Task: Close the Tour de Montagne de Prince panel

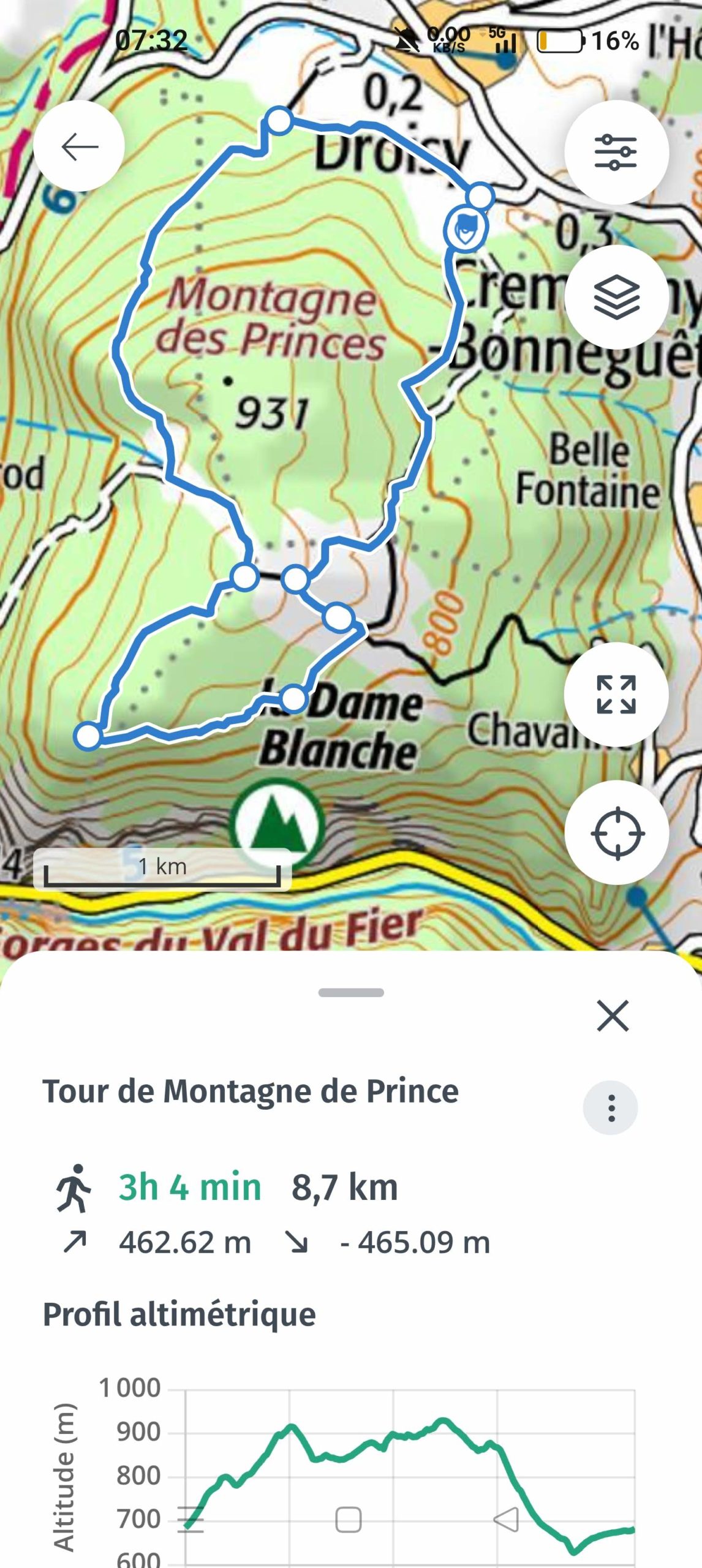Action: pos(613,1016)
